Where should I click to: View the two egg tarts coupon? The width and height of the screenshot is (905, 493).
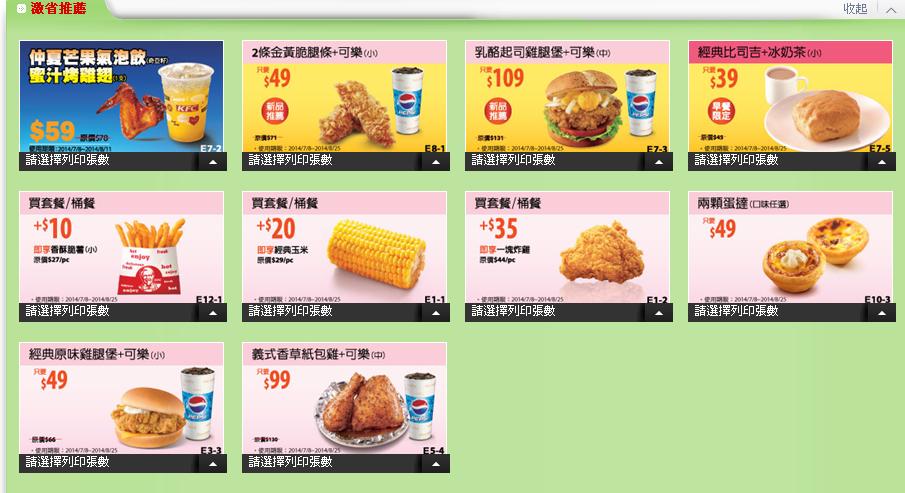(x=791, y=248)
